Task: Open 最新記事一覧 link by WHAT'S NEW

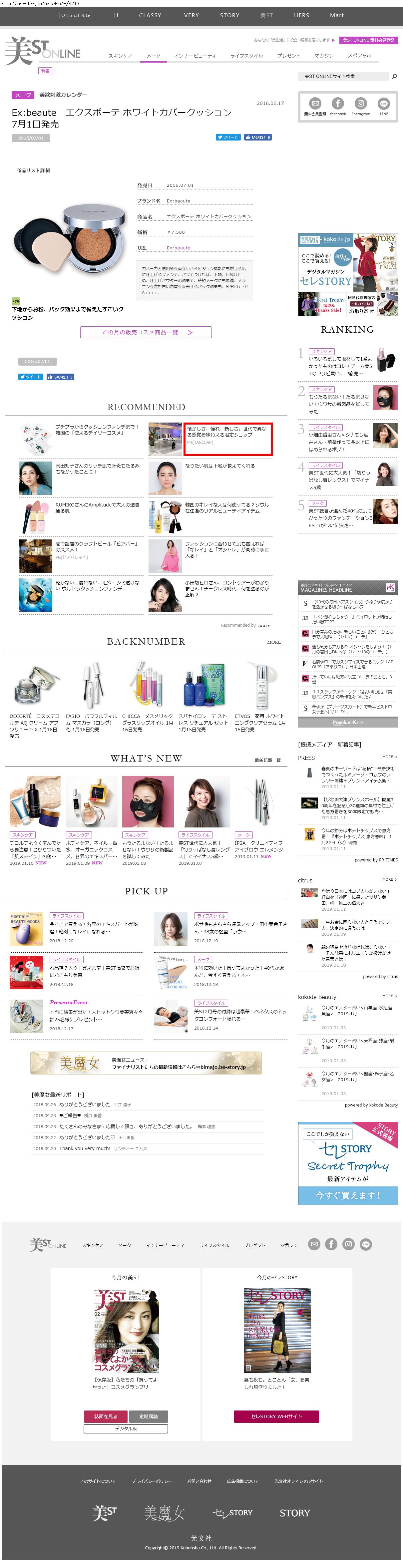Action: (267, 760)
